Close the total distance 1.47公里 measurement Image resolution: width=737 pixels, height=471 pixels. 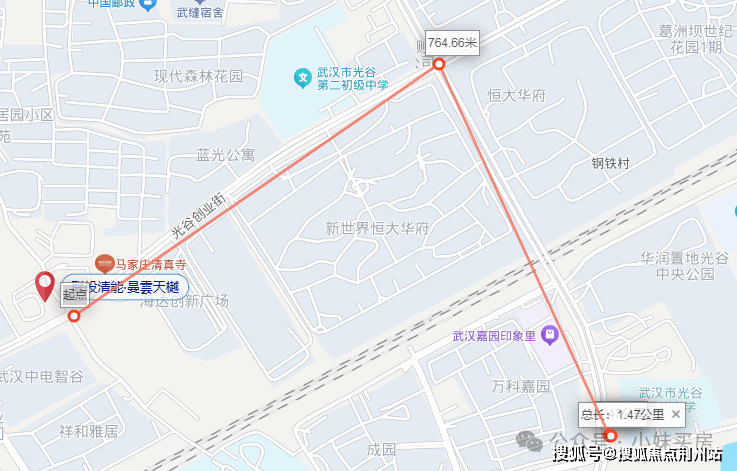click(x=676, y=414)
